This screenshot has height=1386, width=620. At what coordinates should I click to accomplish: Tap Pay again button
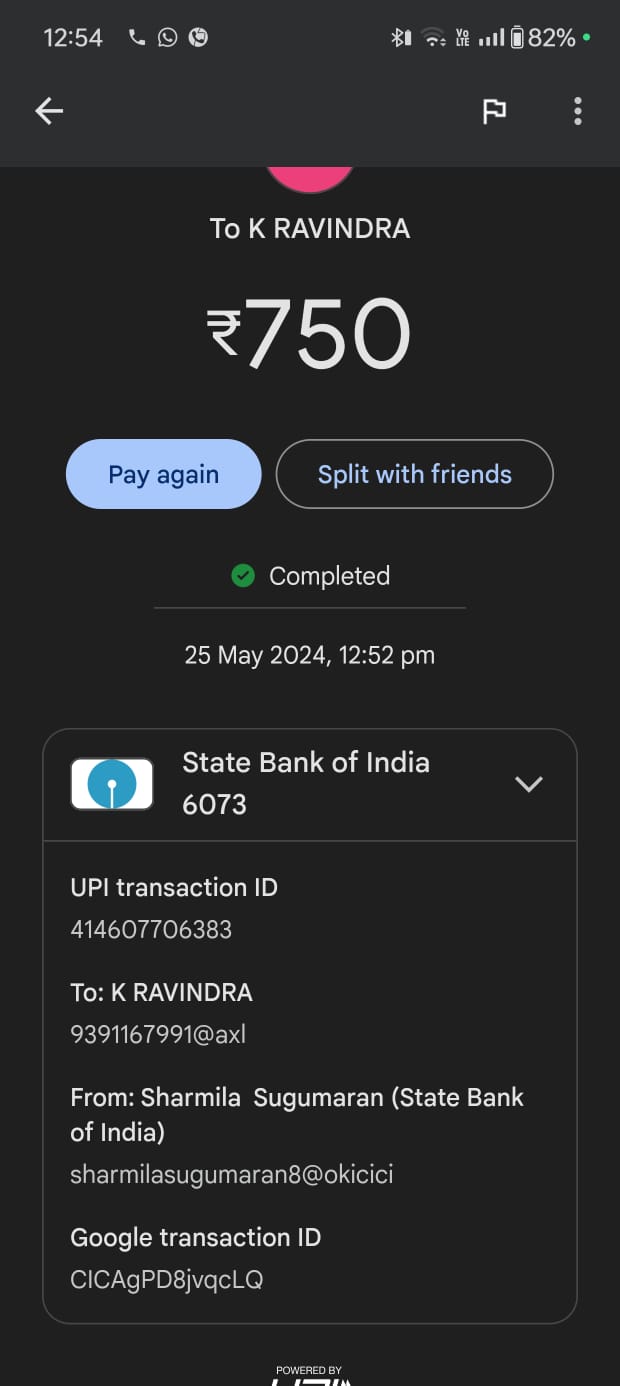163,474
